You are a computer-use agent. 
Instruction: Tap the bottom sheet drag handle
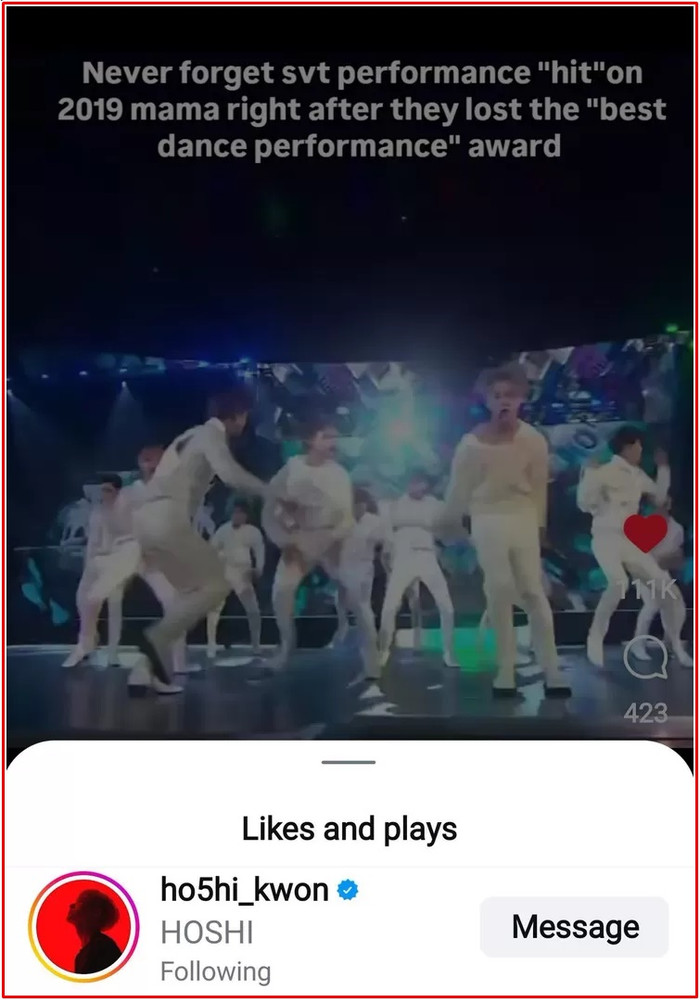tap(349, 763)
